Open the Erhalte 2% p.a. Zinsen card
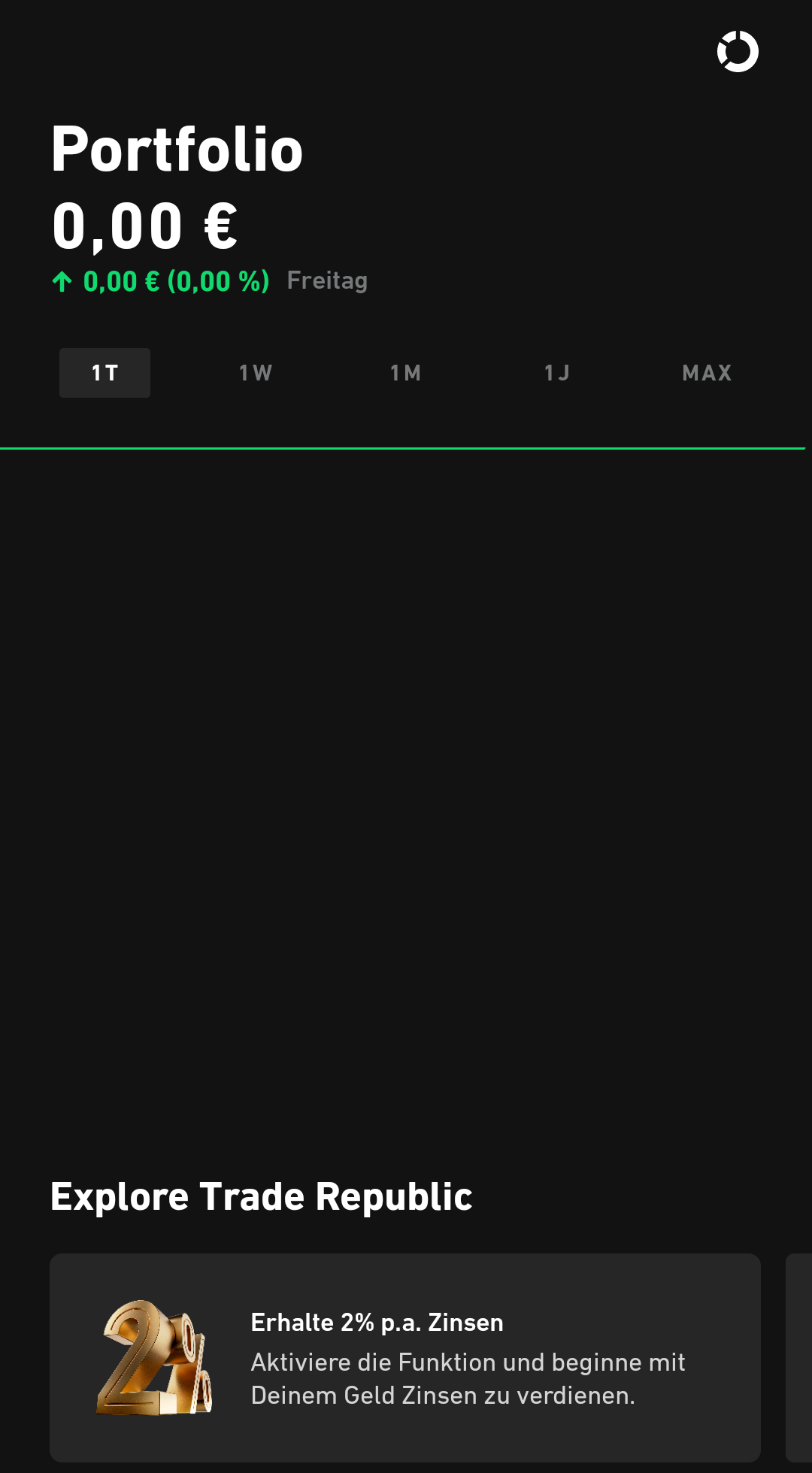The width and height of the screenshot is (812, 1473). tap(405, 1357)
